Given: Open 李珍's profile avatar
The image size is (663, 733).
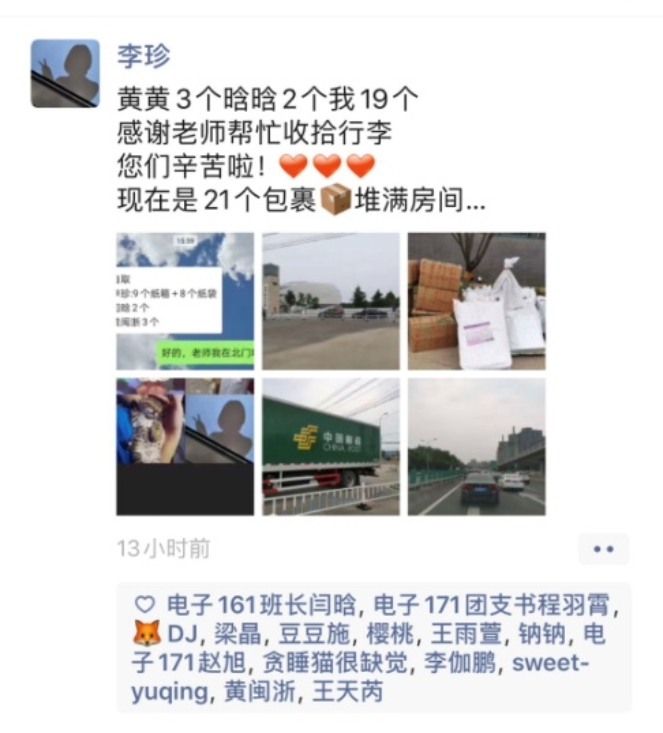Looking at the screenshot, I should tap(65, 74).
